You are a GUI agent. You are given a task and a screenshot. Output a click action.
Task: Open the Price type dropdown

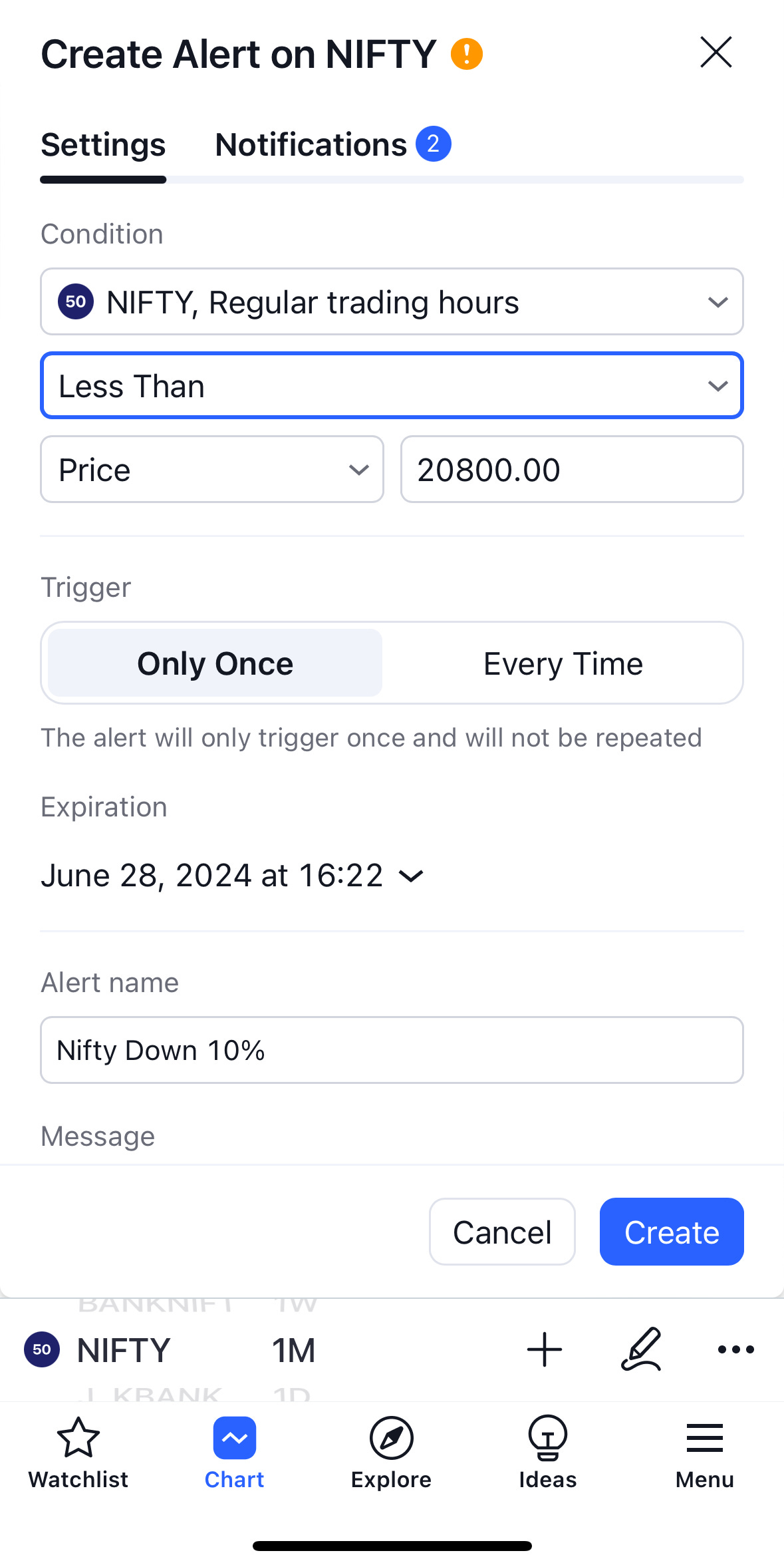(x=212, y=469)
